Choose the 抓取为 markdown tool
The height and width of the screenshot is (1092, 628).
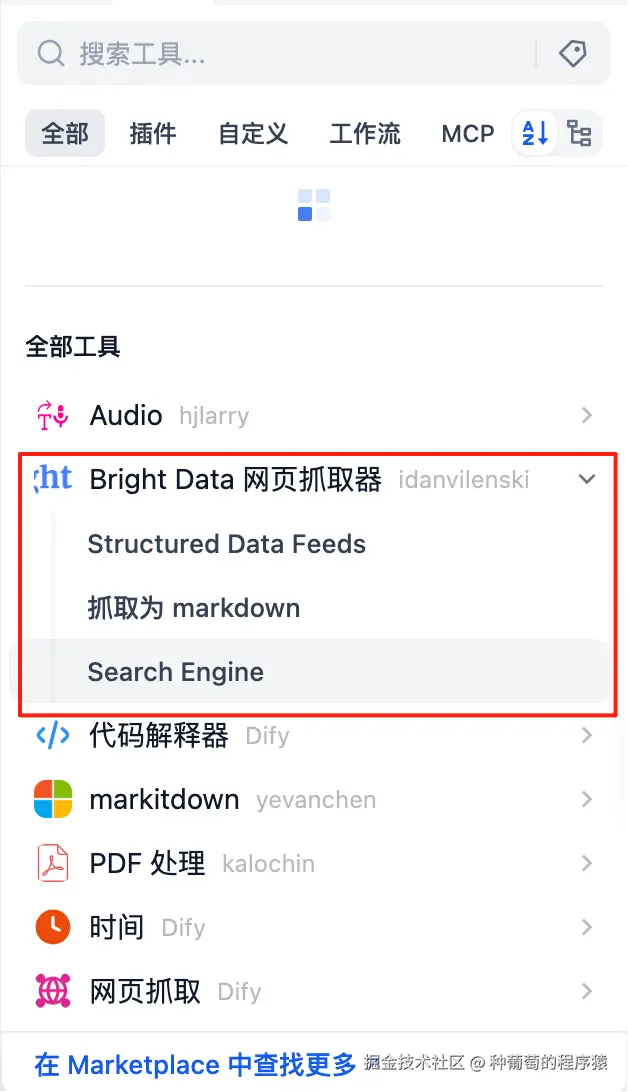tap(194, 608)
